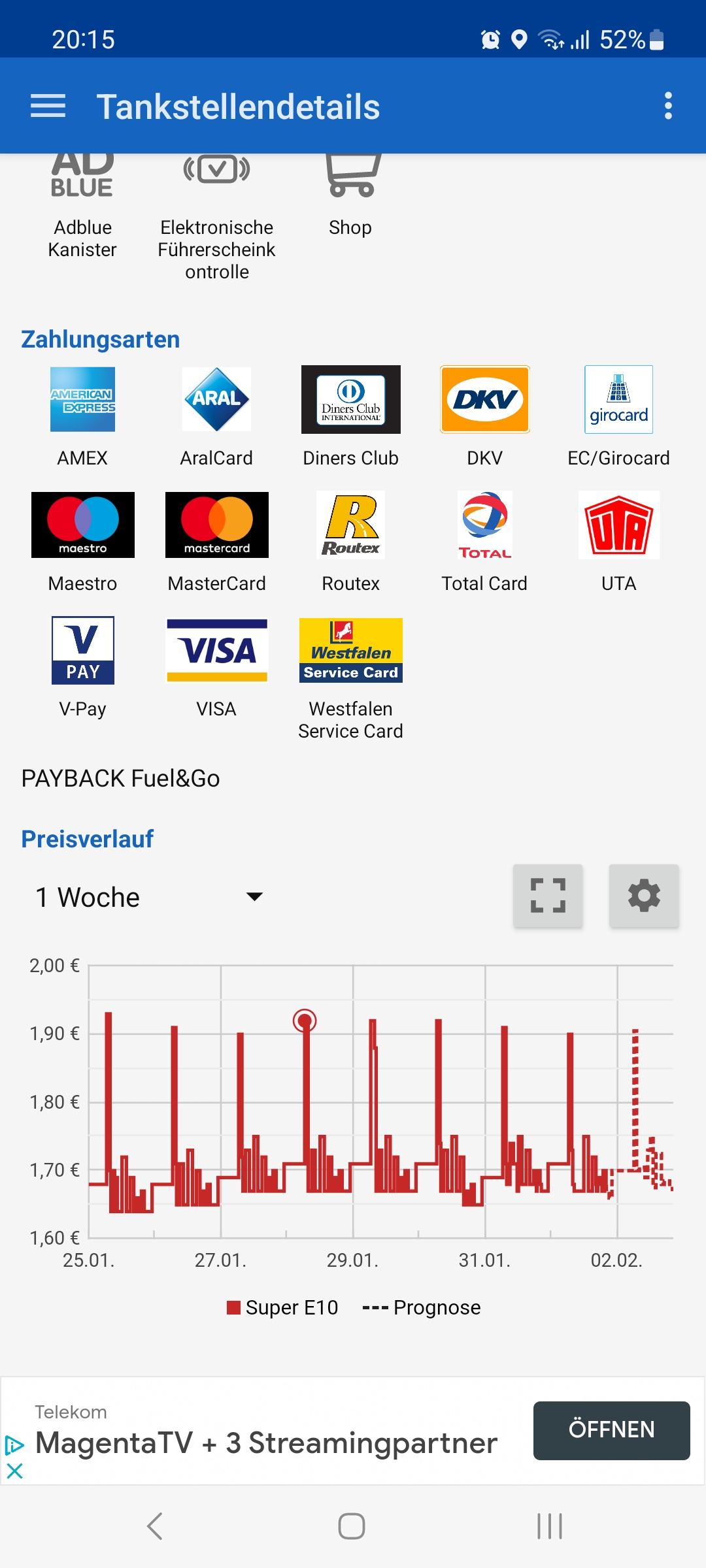Close the Telekom ad banner
The height and width of the screenshot is (1568, 706).
tap(14, 1471)
